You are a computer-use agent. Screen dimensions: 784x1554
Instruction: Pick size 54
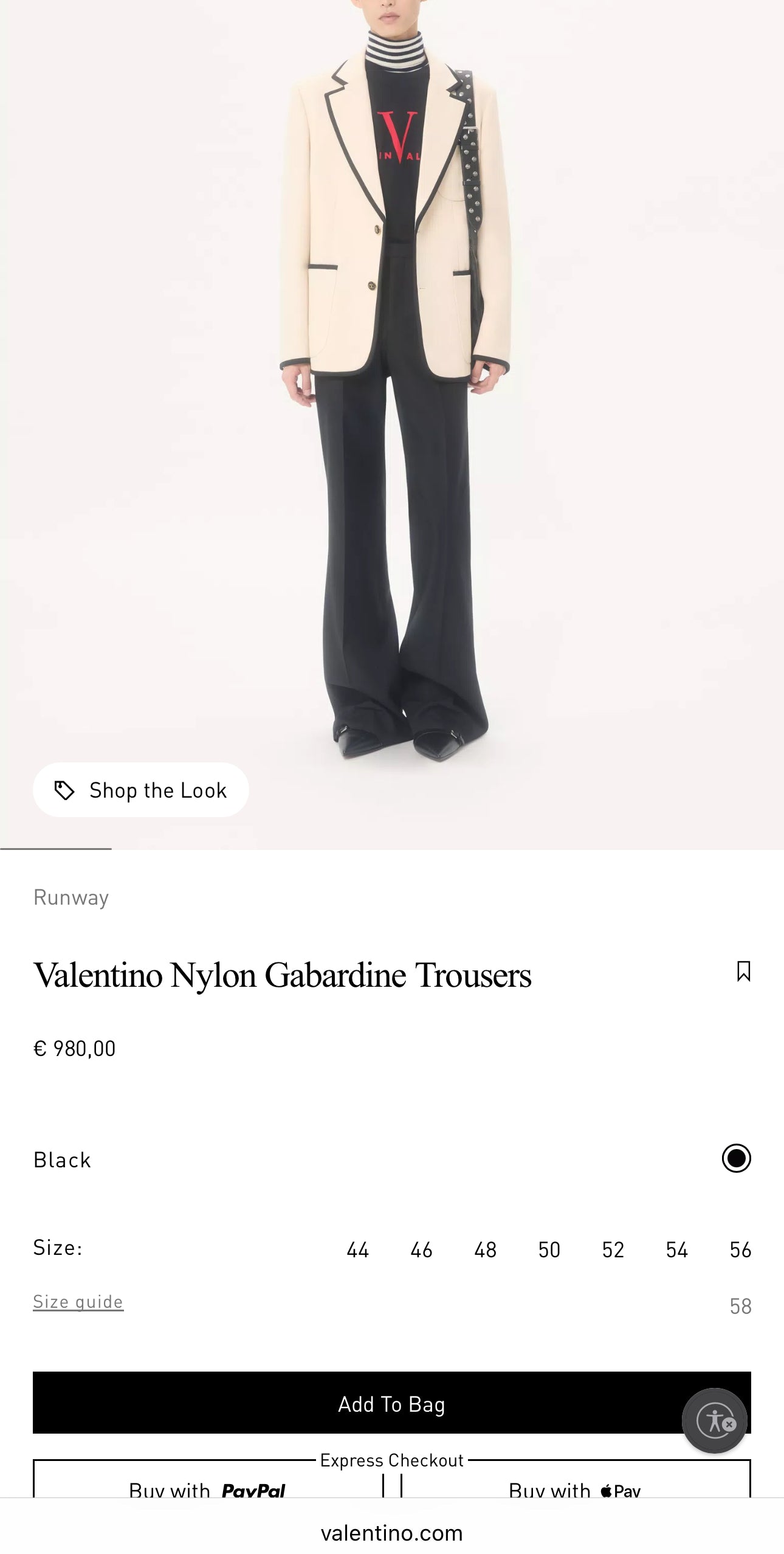click(x=676, y=1250)
